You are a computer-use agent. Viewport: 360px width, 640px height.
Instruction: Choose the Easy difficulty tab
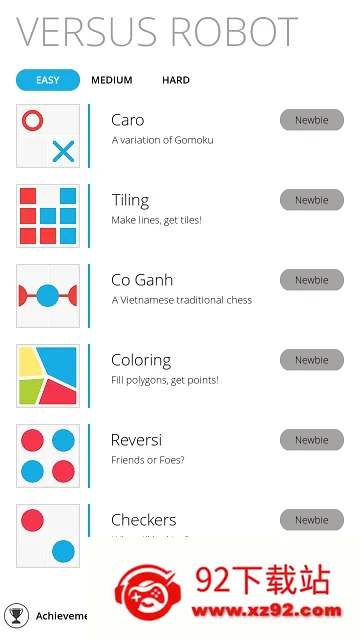point(48,80)
